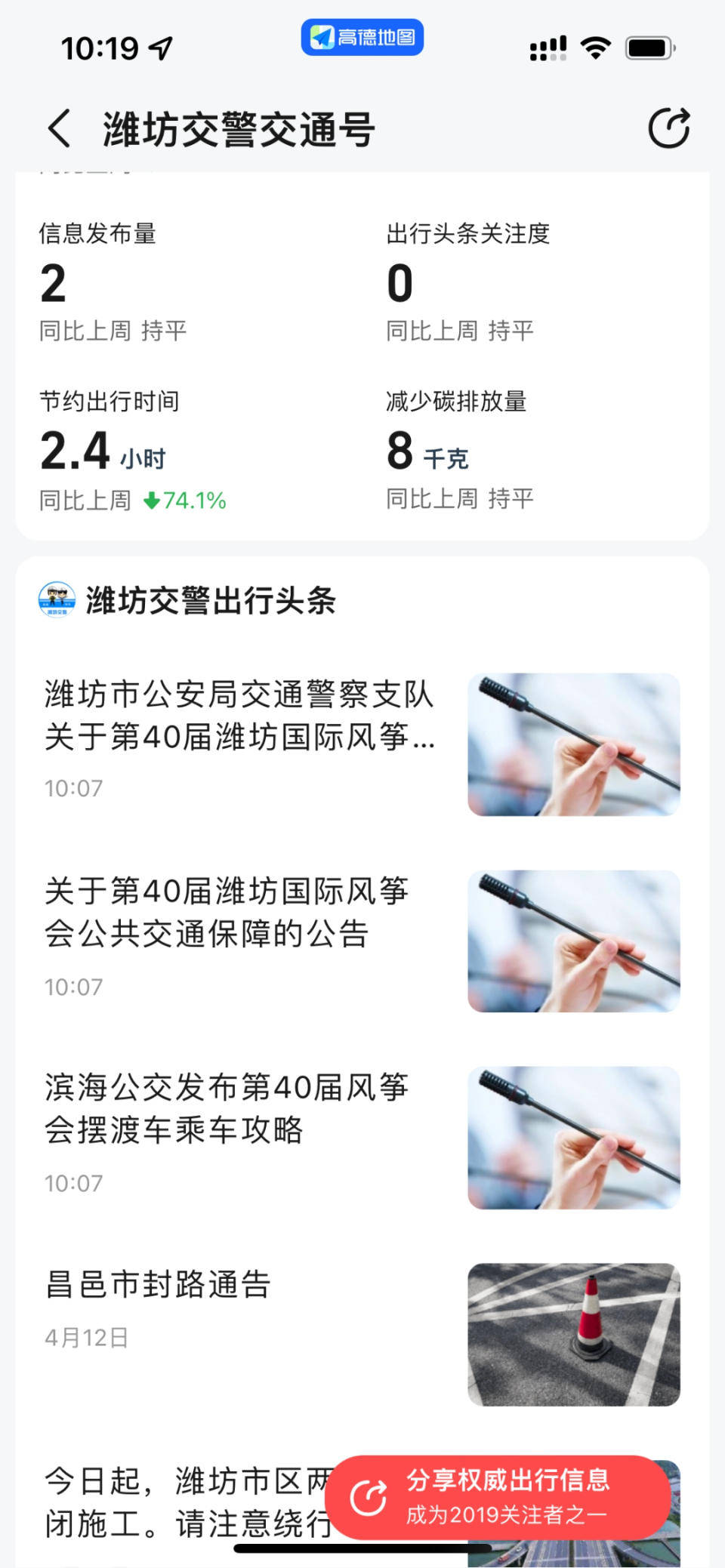The image size is (725, 1568).
Task: View the 今日起，潍坊市区 road closure article
Action: (x=181, y=1502)
